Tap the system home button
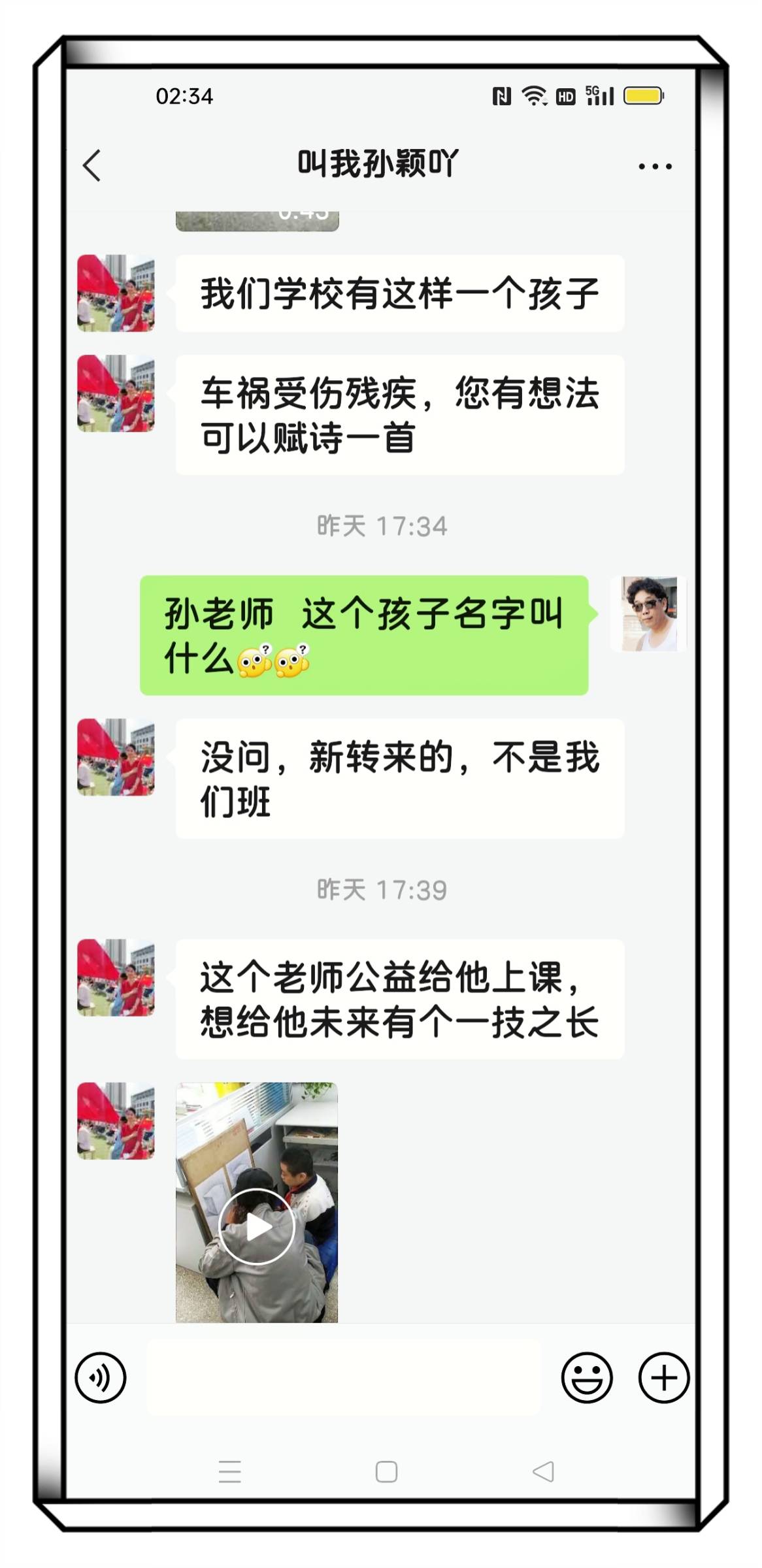The width and height of the screenshot is (762, 1568). pyautogui.click(x=386, y=1472)
